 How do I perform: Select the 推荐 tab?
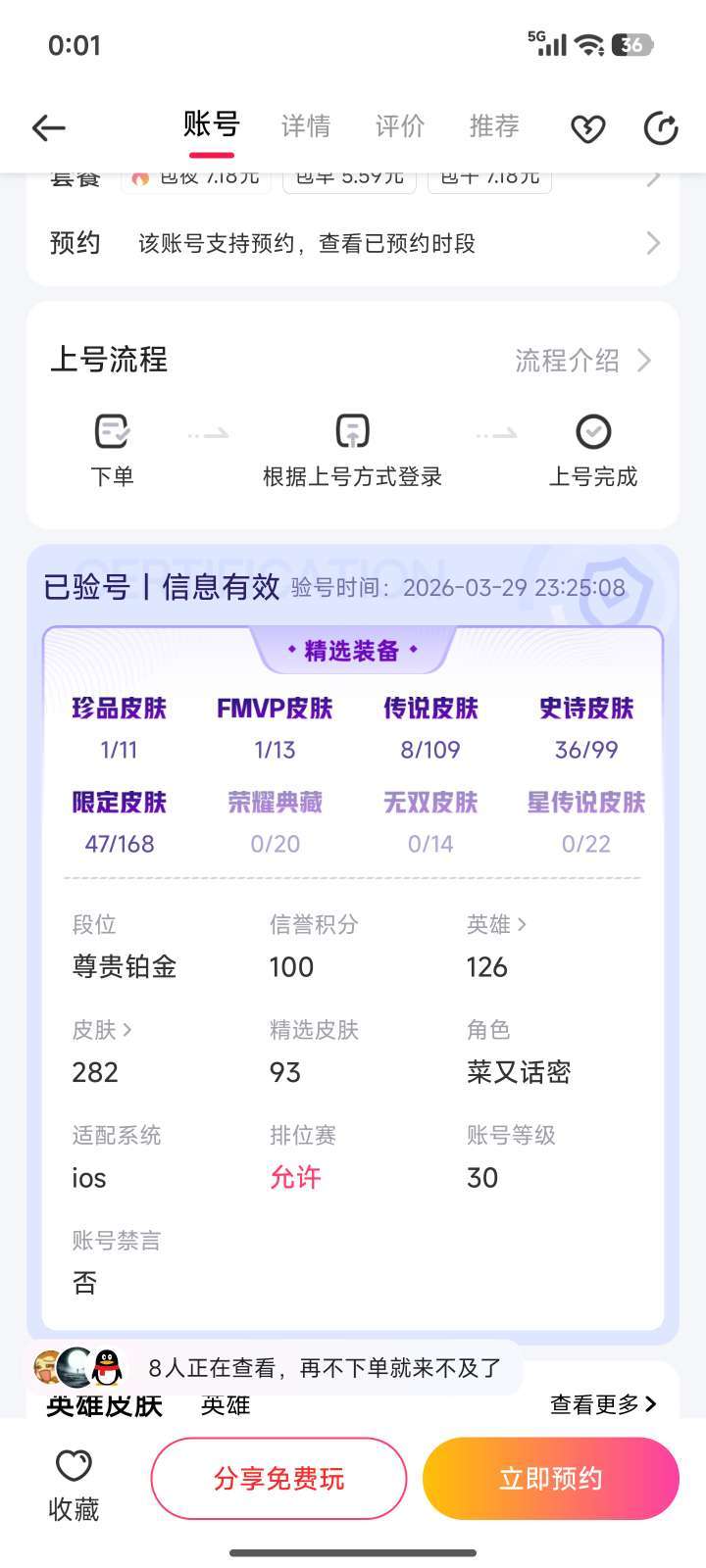pyautogui.click(x=493, y=126)
